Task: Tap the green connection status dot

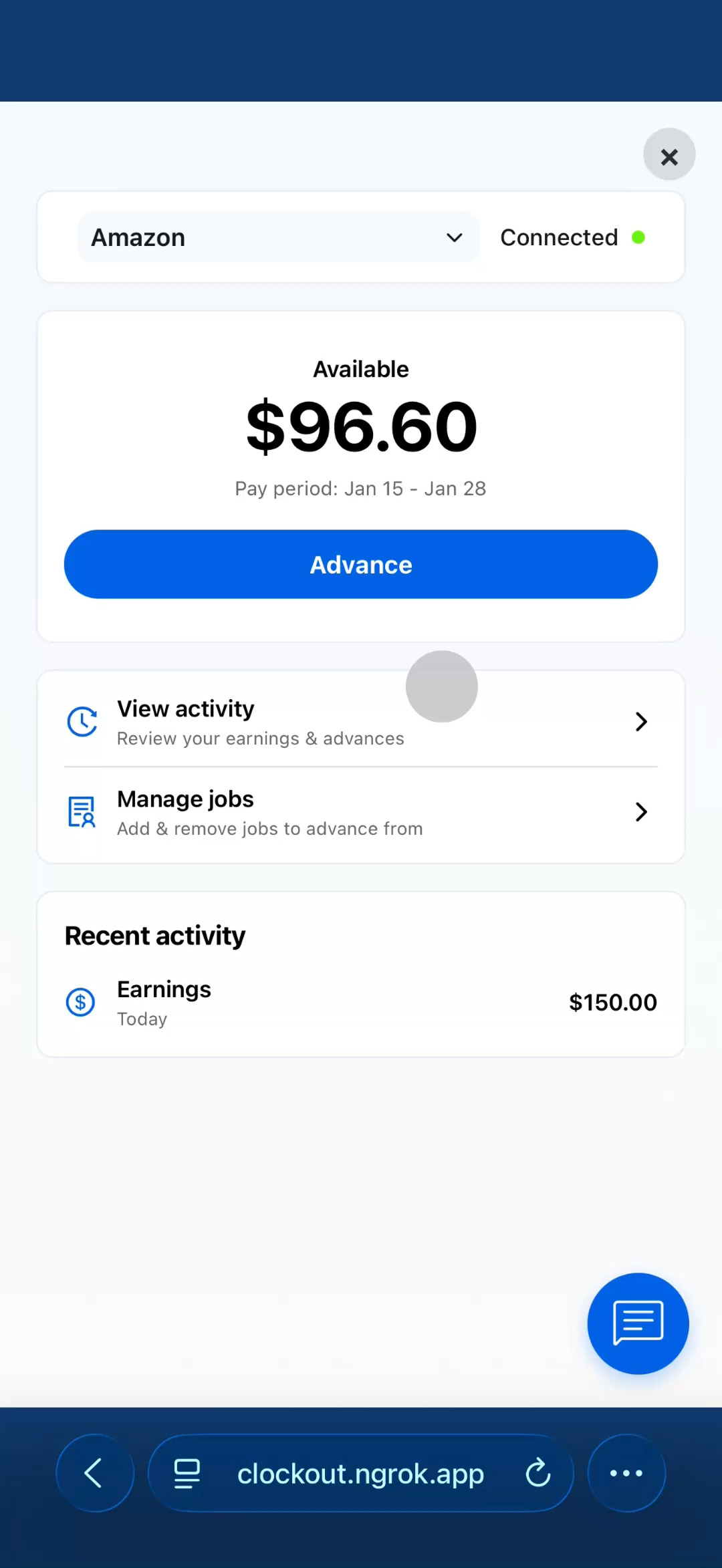Action: click(x=638, y=237)
